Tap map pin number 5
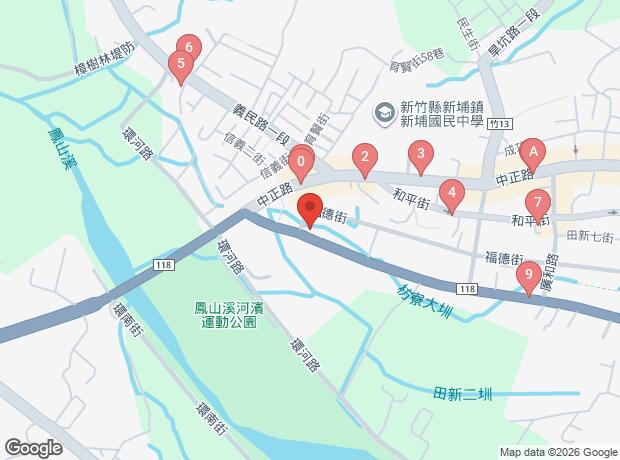The width and height of the screenshot is (620, 460). 180,65
